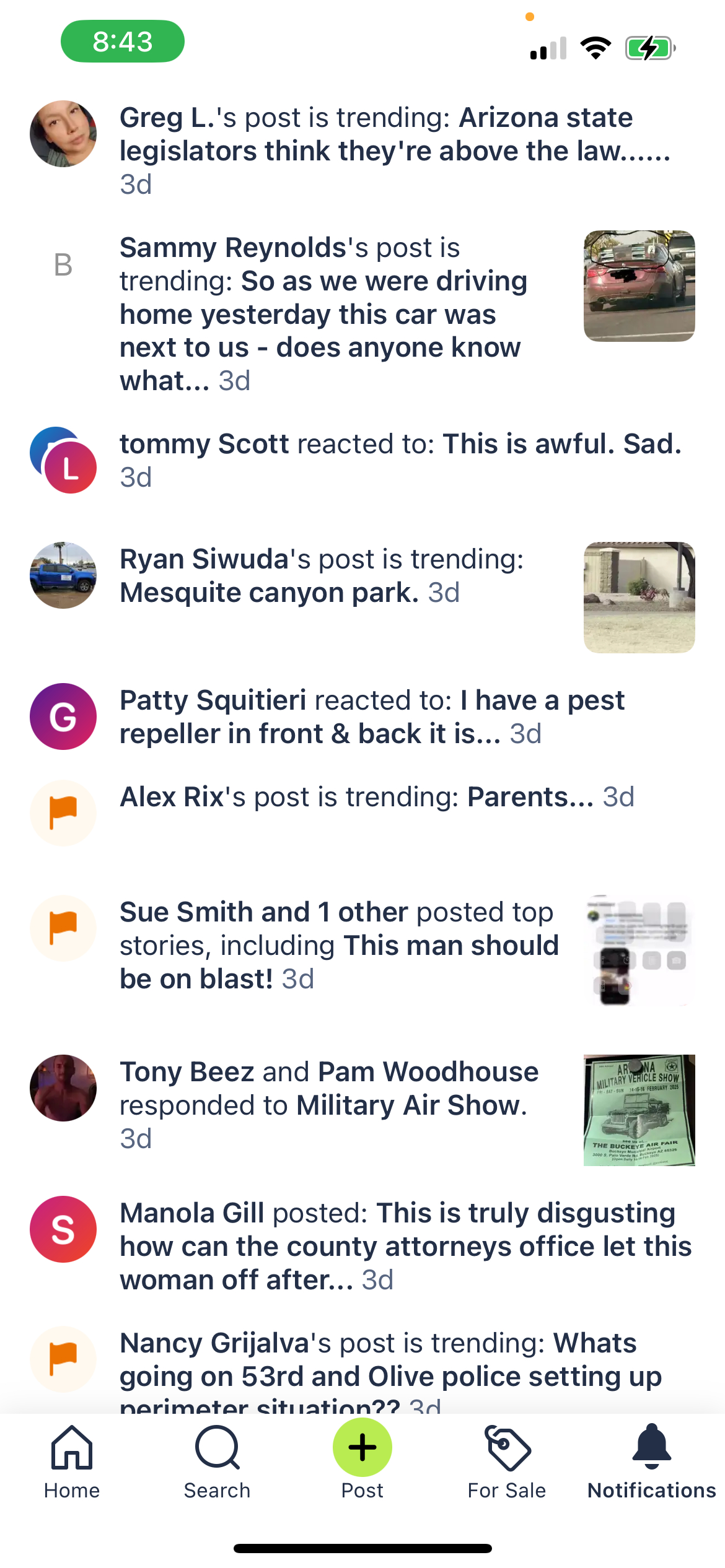
Task: Open Greg L.'s trending post notification
Action: [394, 150]
